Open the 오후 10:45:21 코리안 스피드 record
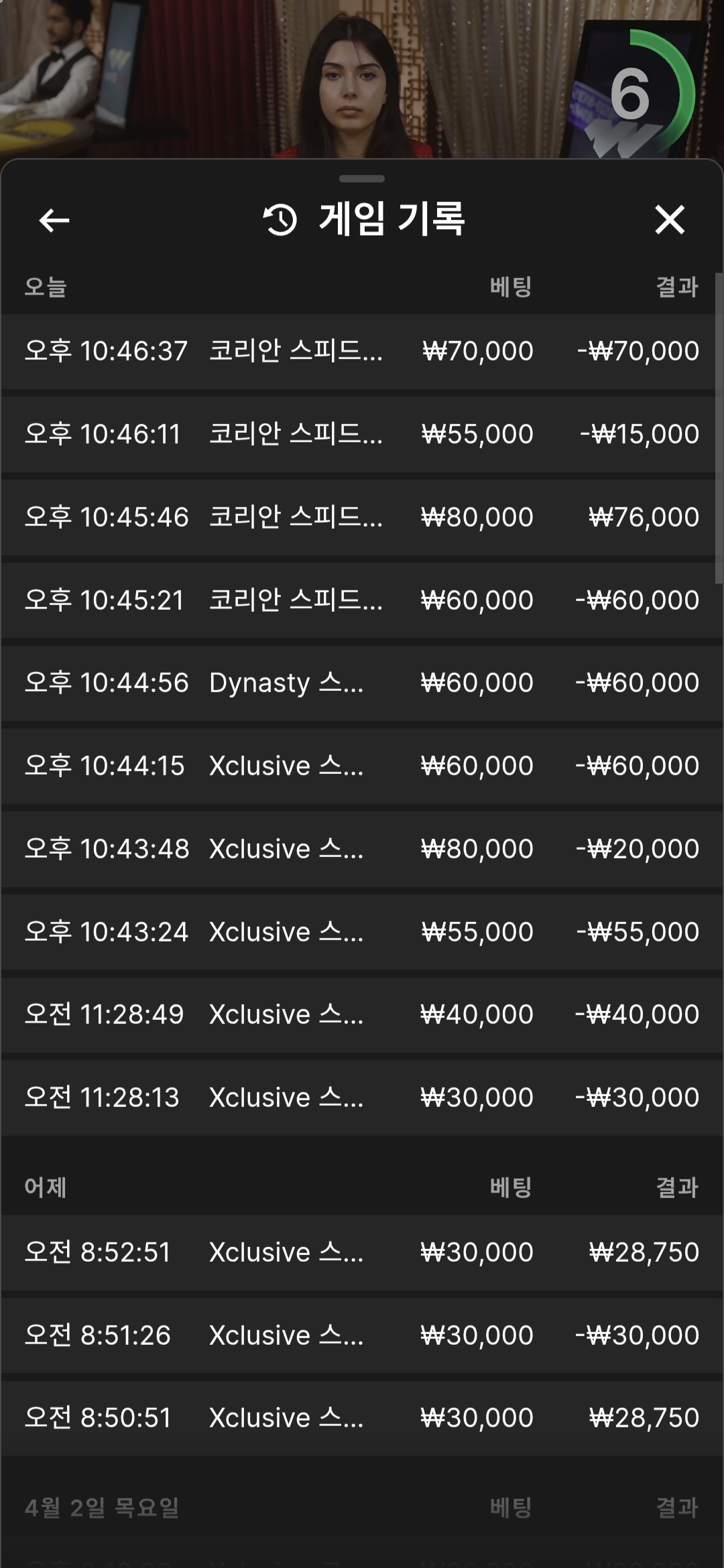724x1568 pixels. coord(361,600)
